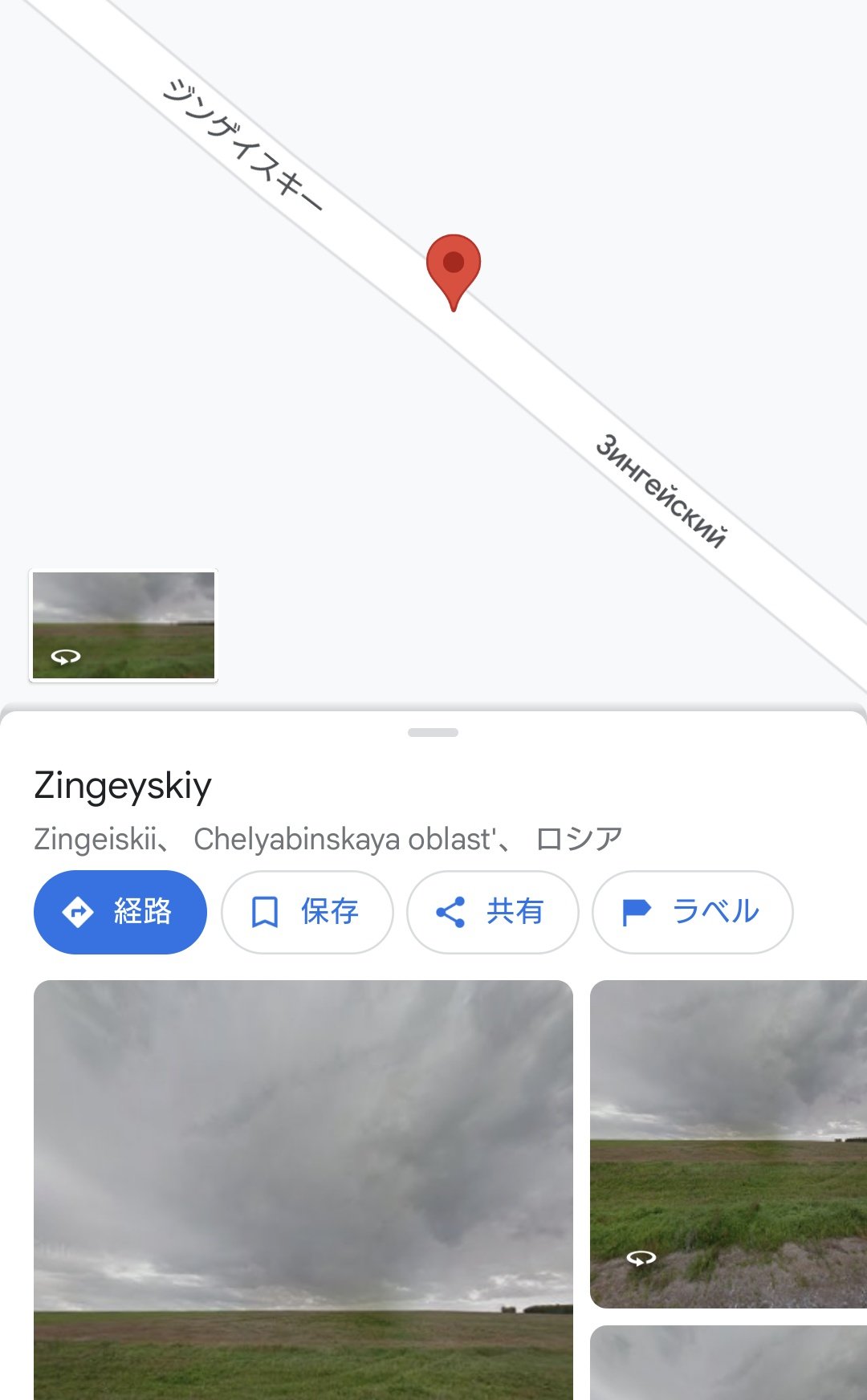867x1400 pixels.
Task: Add a label with ラベル
Action: coord(693,912)
